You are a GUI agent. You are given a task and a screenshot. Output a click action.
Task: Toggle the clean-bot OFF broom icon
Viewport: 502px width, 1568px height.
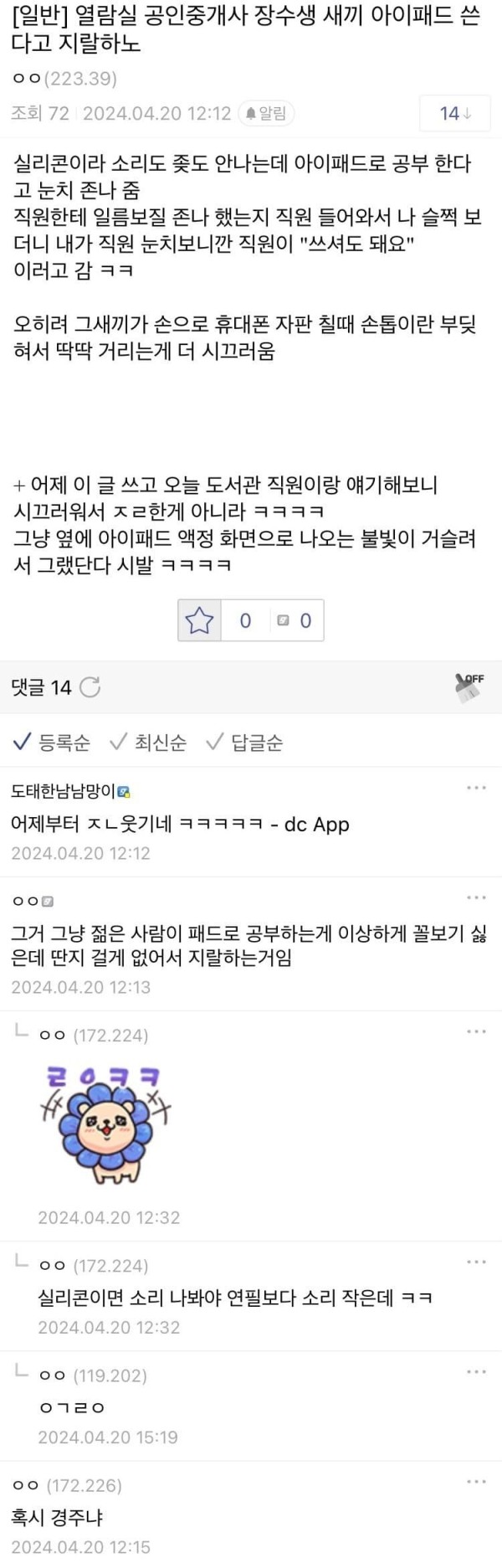[x=469, y=686]
